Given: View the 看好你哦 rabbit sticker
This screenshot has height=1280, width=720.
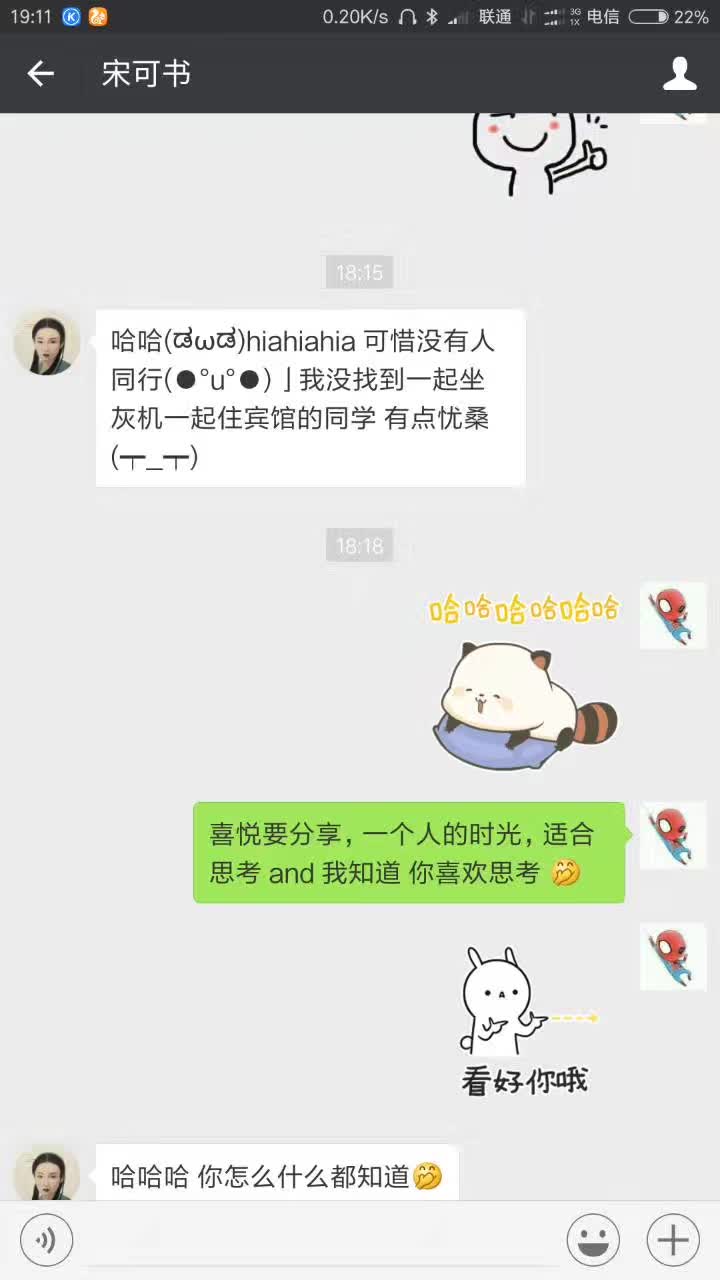Looking at the screenshot, I should pyautogui.click(x=526, y=1020).
